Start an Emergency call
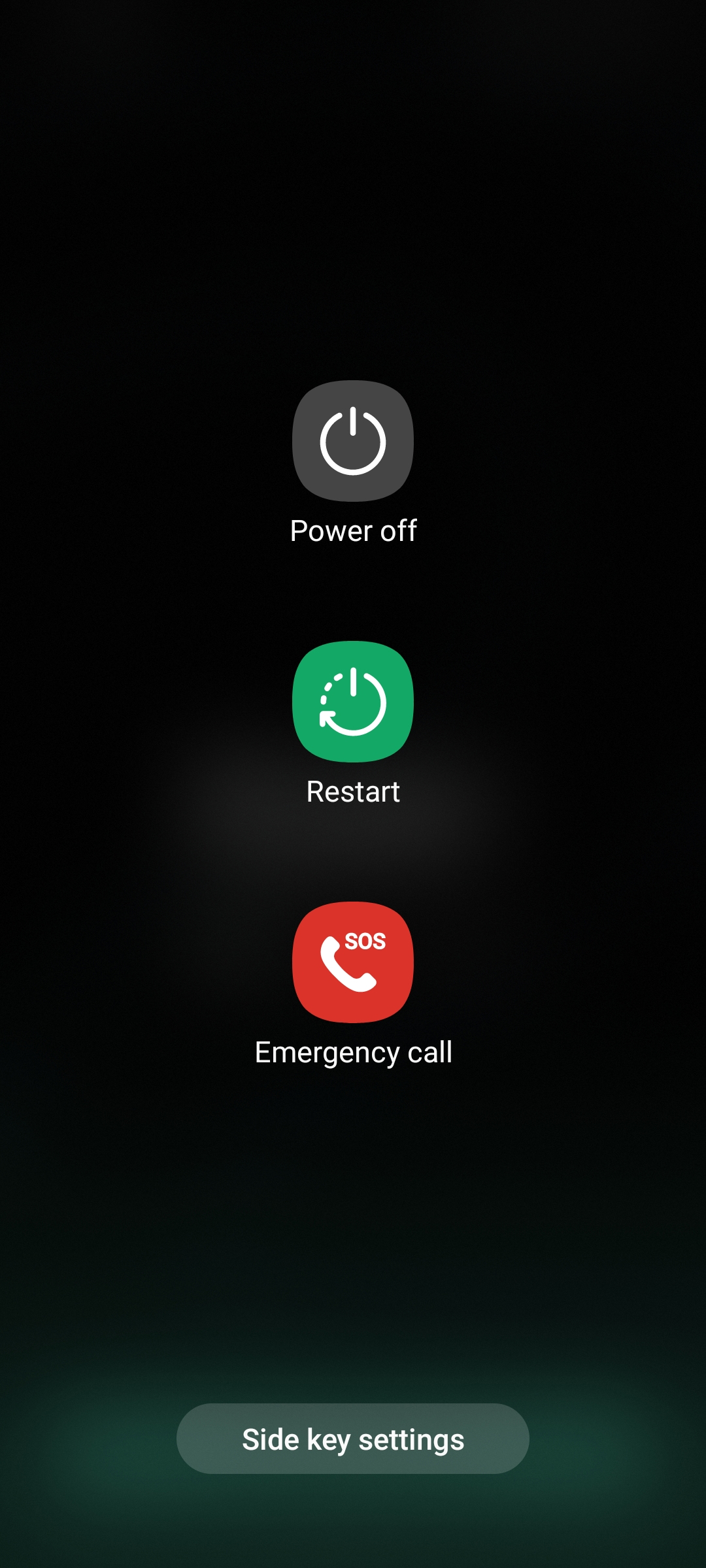 click(x=353, y=962)
